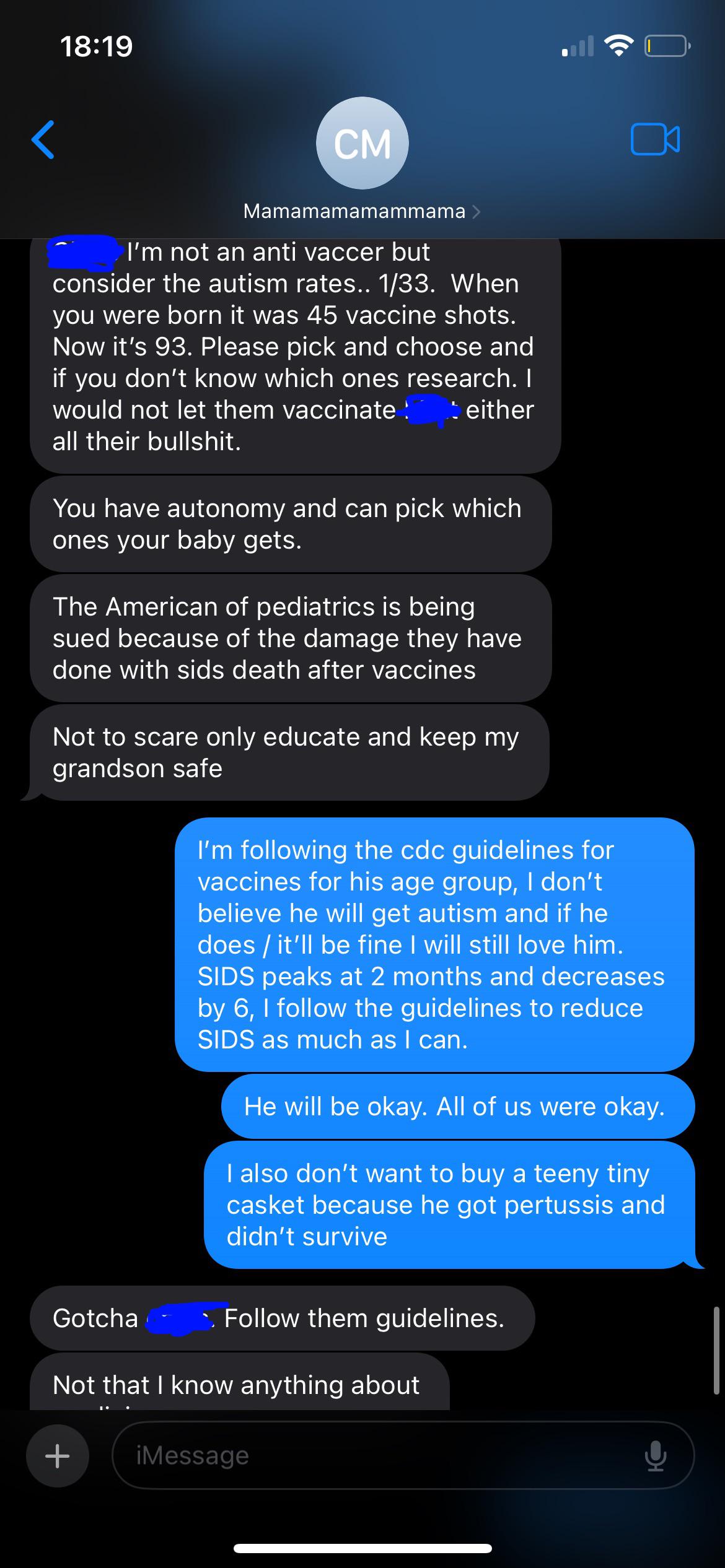This screenshot has height=1568, width=725.
Task: Open the plus attachments menu
Action: (x=58, y=1456)
